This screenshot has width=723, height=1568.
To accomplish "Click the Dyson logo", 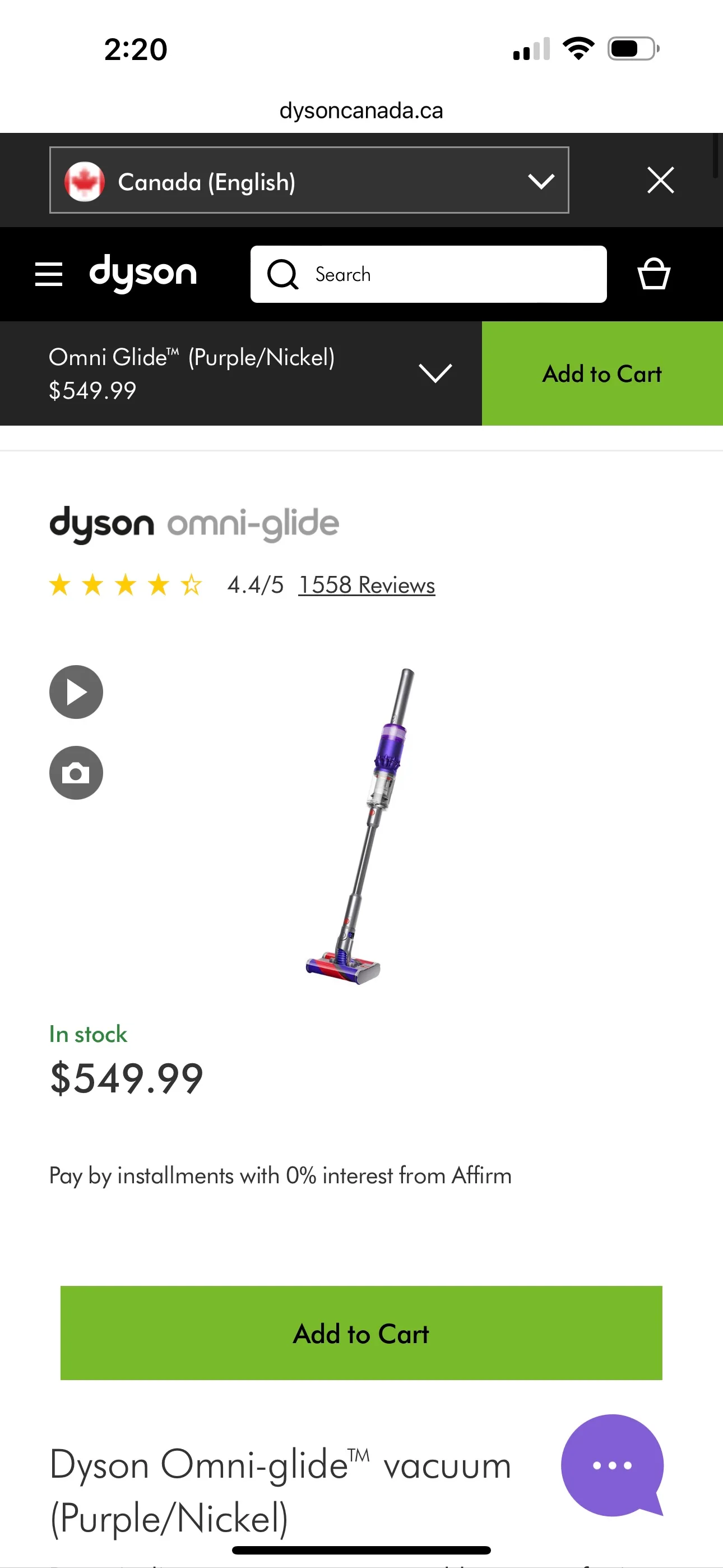I will (x=143, y=274).
